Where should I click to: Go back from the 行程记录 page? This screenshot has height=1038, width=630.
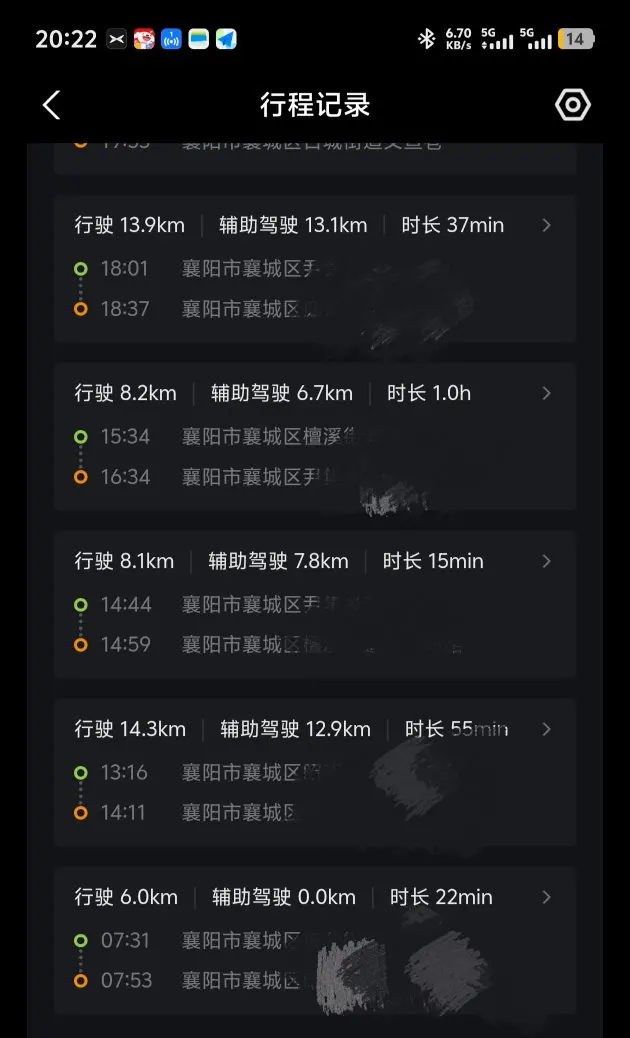[x=52, y=105]
